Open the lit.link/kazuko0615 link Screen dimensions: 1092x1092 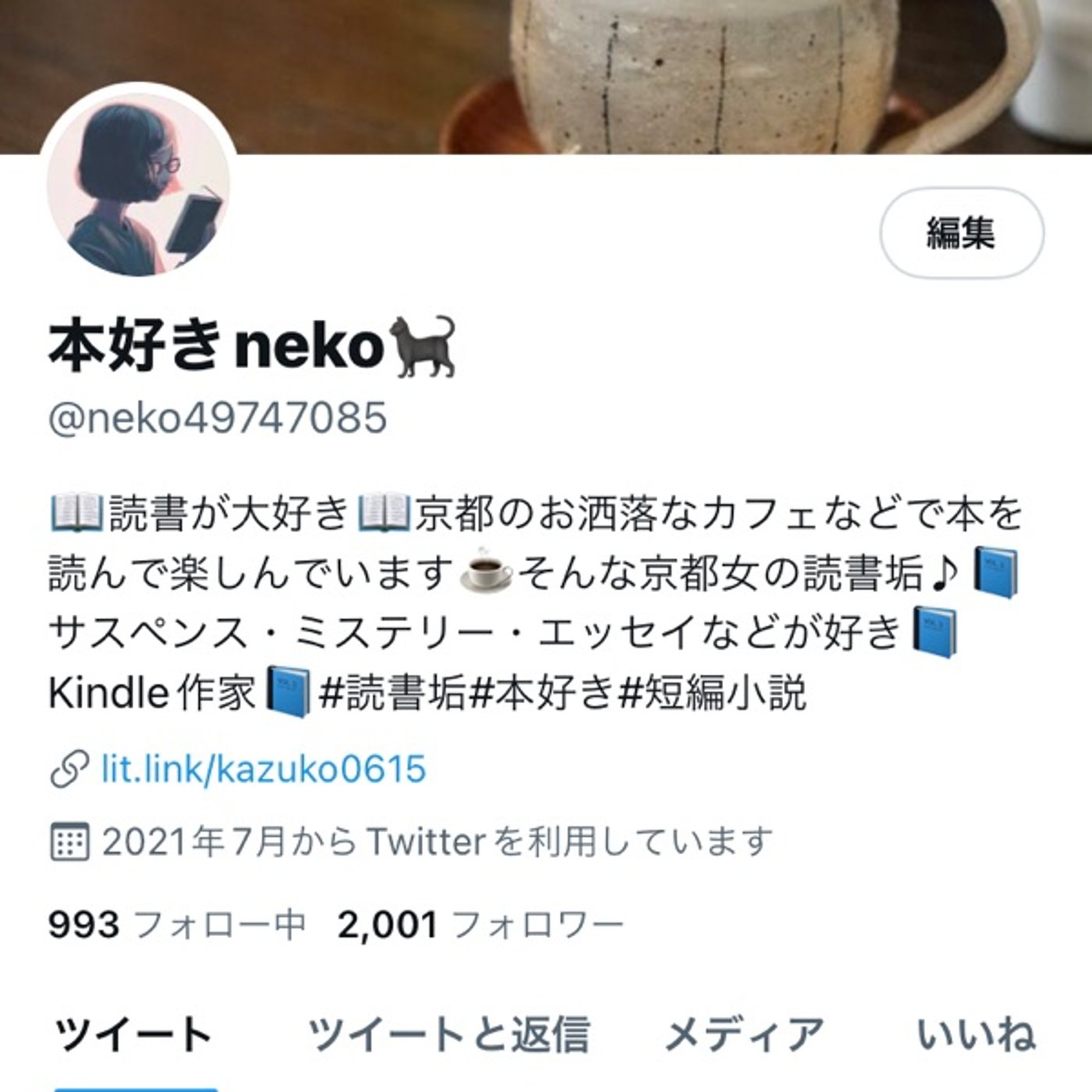tap(264, 769)
